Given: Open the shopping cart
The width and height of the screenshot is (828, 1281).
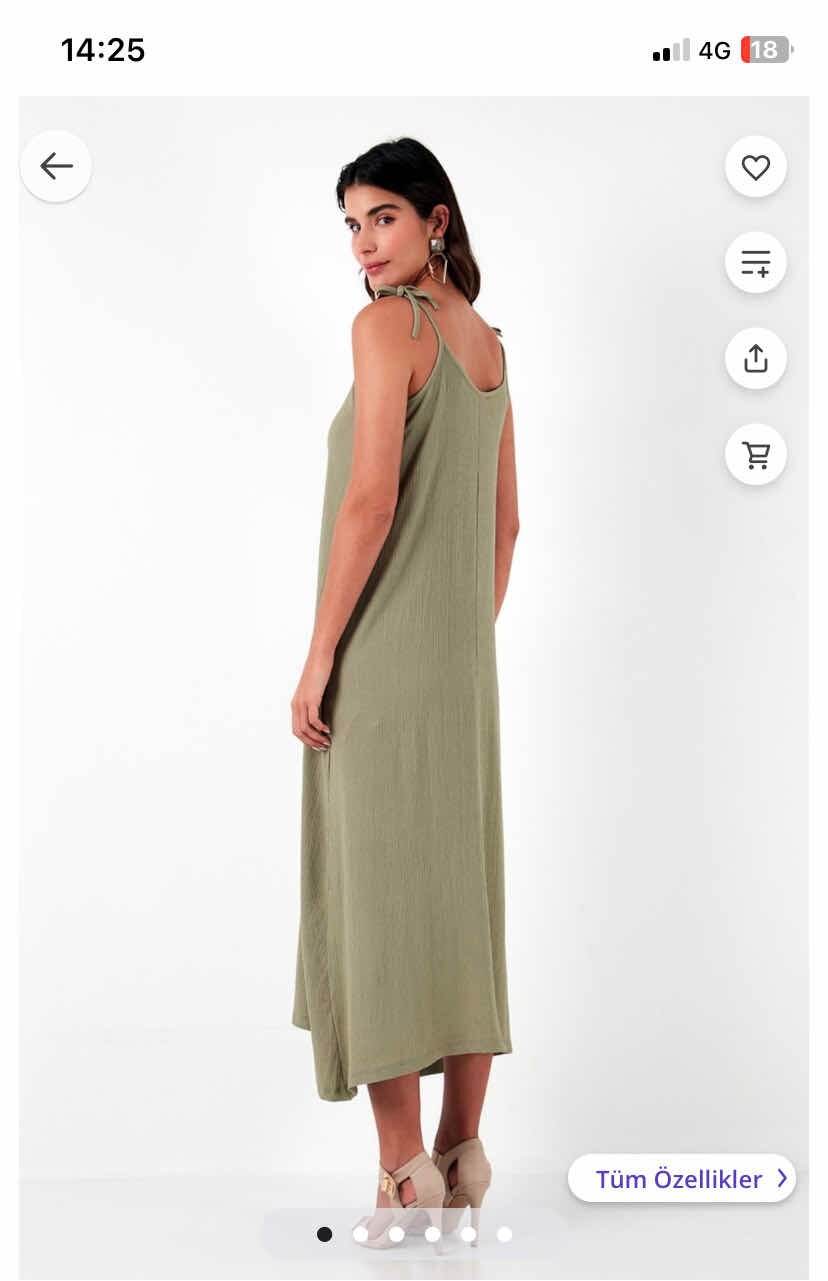Looking at the screenshot, I should (x=755, y=454).
